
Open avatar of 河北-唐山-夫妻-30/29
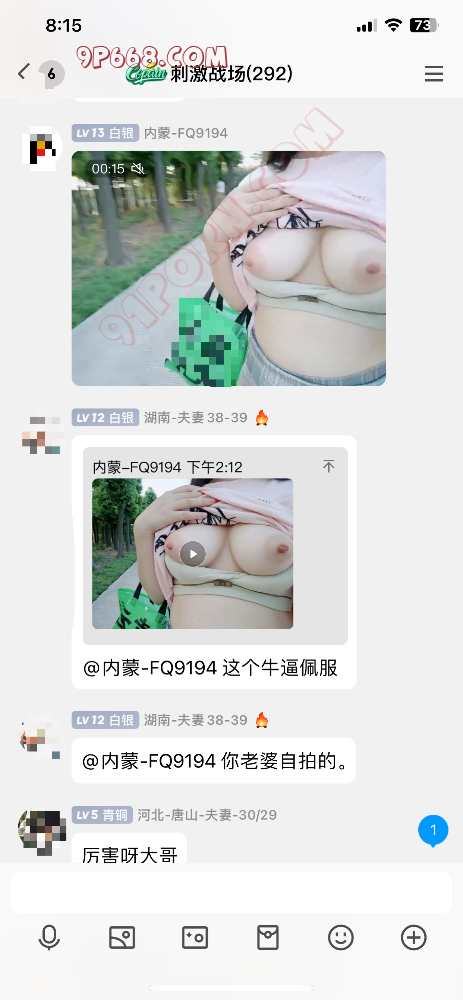pyautogui.click(x=41, y=832)
